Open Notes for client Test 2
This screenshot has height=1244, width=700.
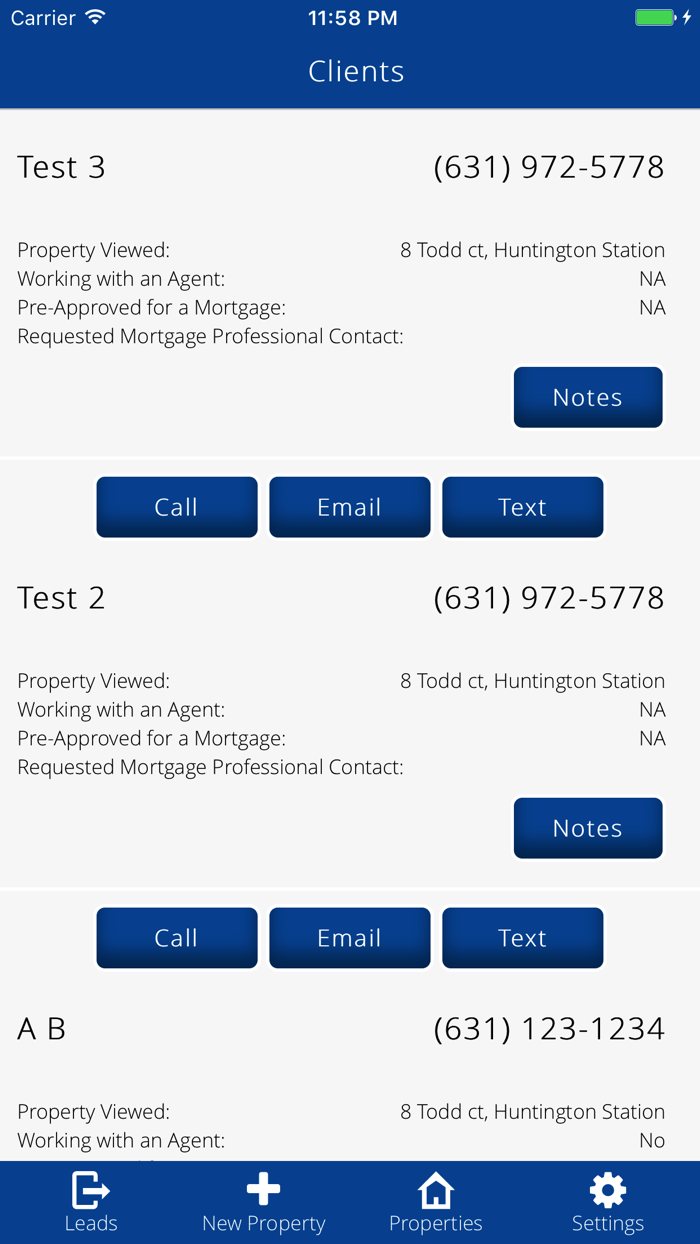pos(588,828)
